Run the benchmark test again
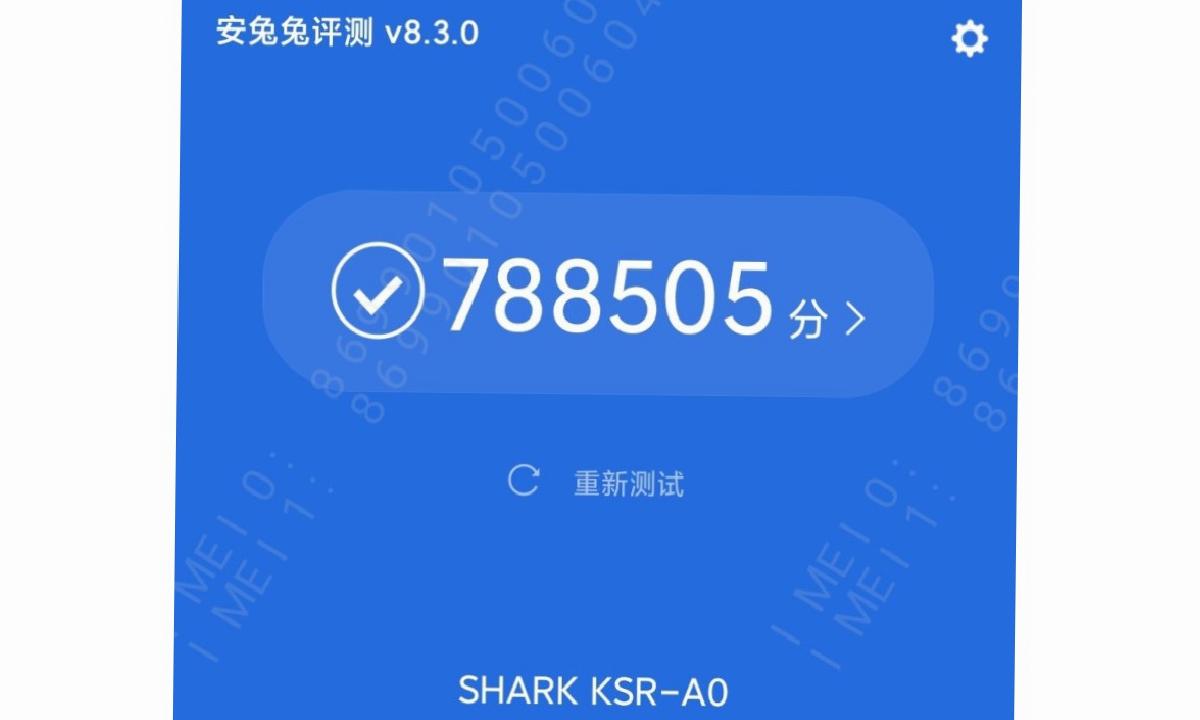 pyautogui.click(x=598, y=483)
